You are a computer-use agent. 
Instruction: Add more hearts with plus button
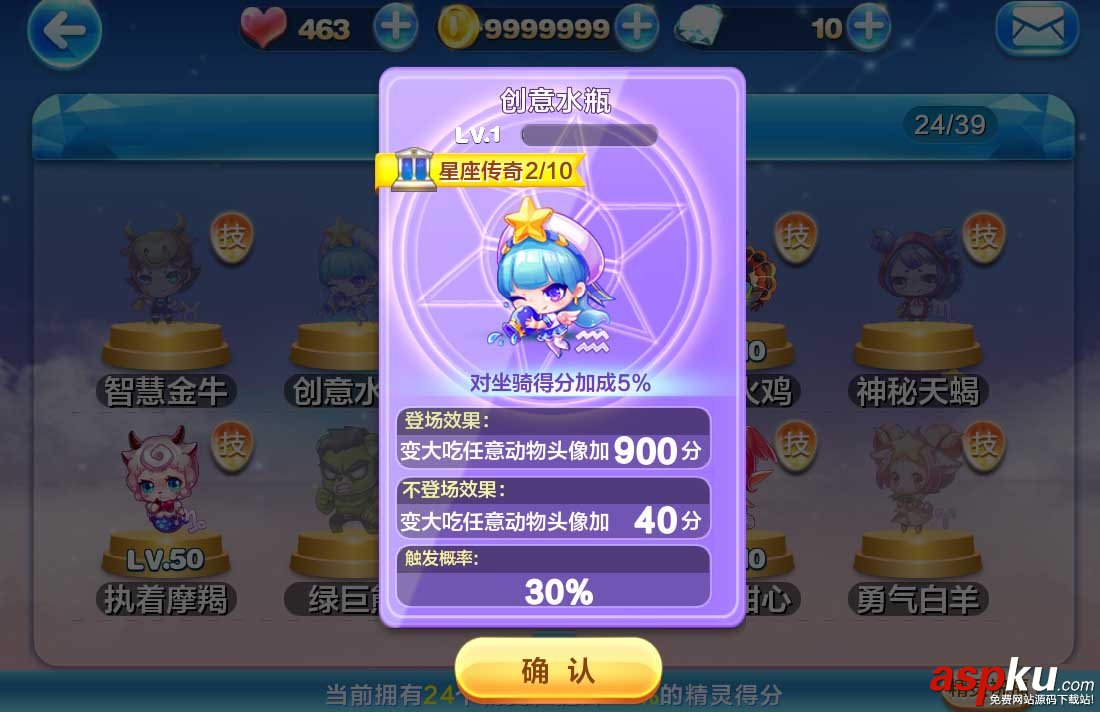396,28
